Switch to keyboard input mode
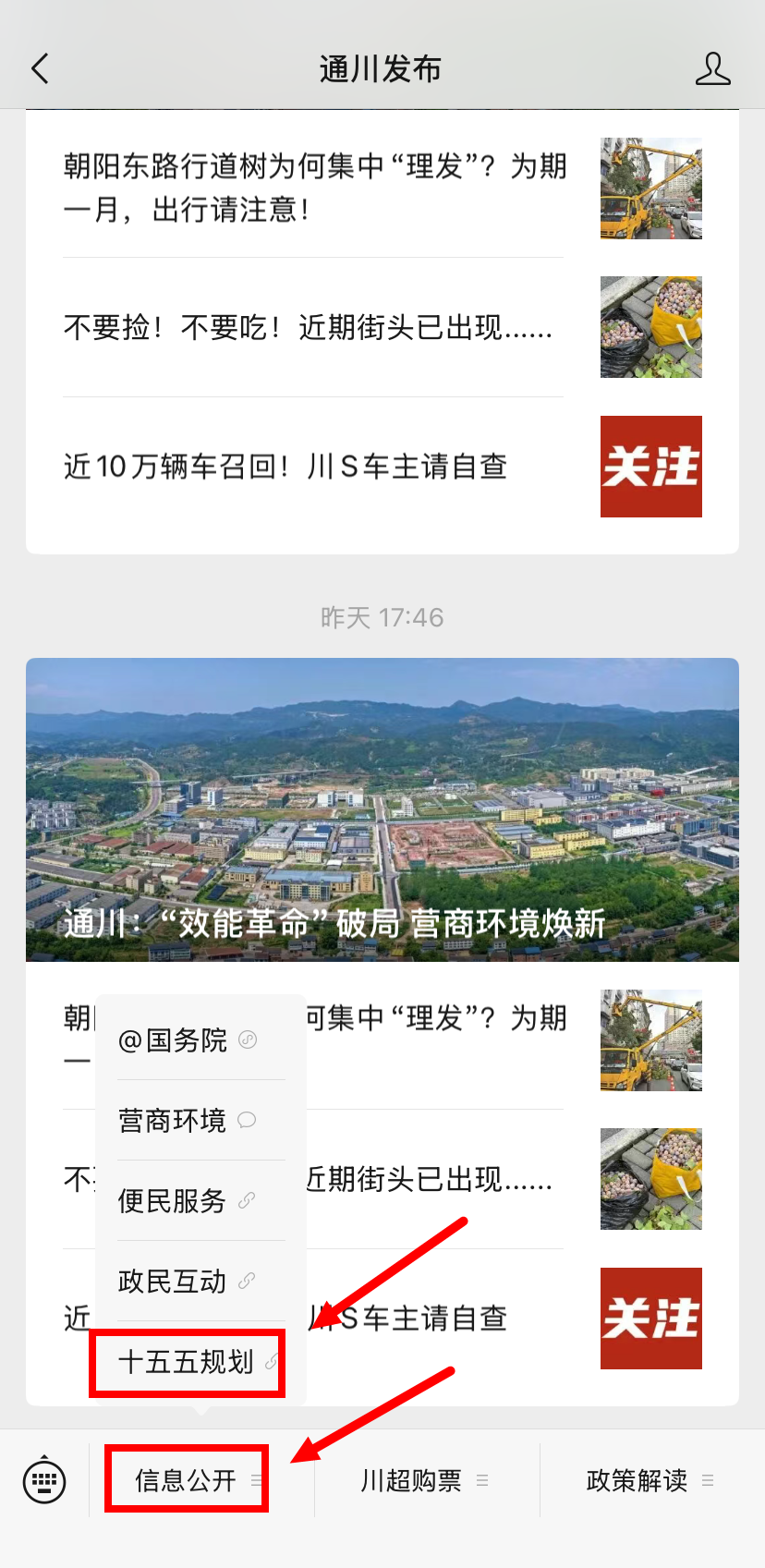 click(44, 1480)
